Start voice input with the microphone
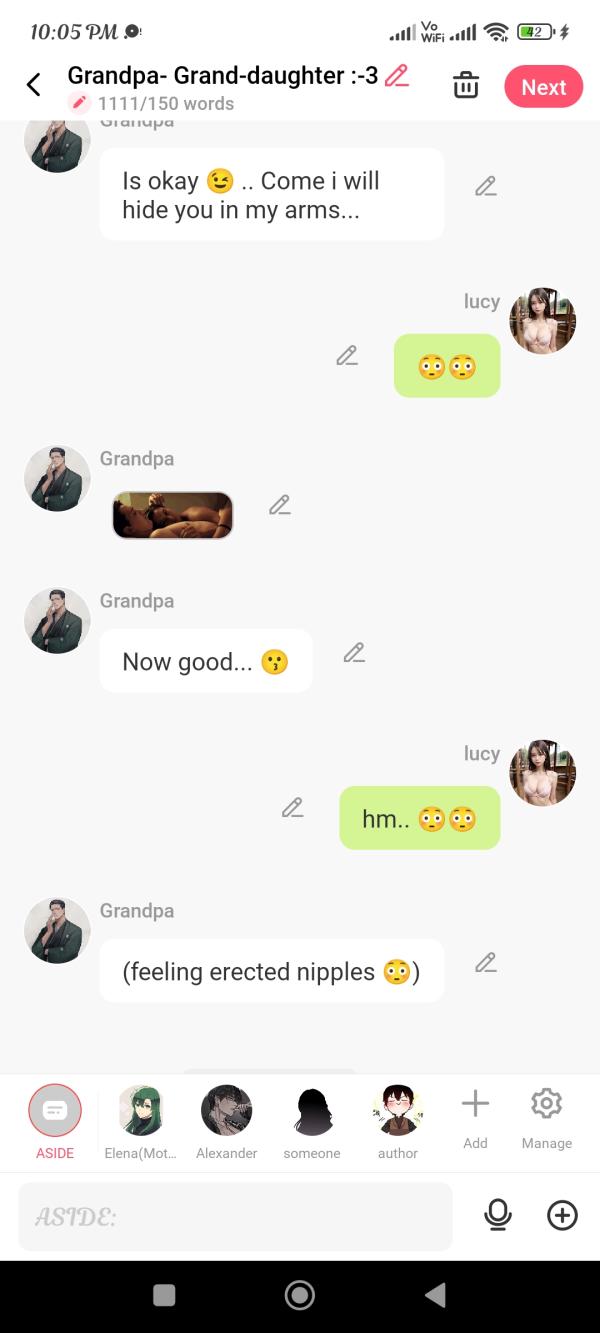This screenshot has width=600, height=1333. tap(497, 1215)
